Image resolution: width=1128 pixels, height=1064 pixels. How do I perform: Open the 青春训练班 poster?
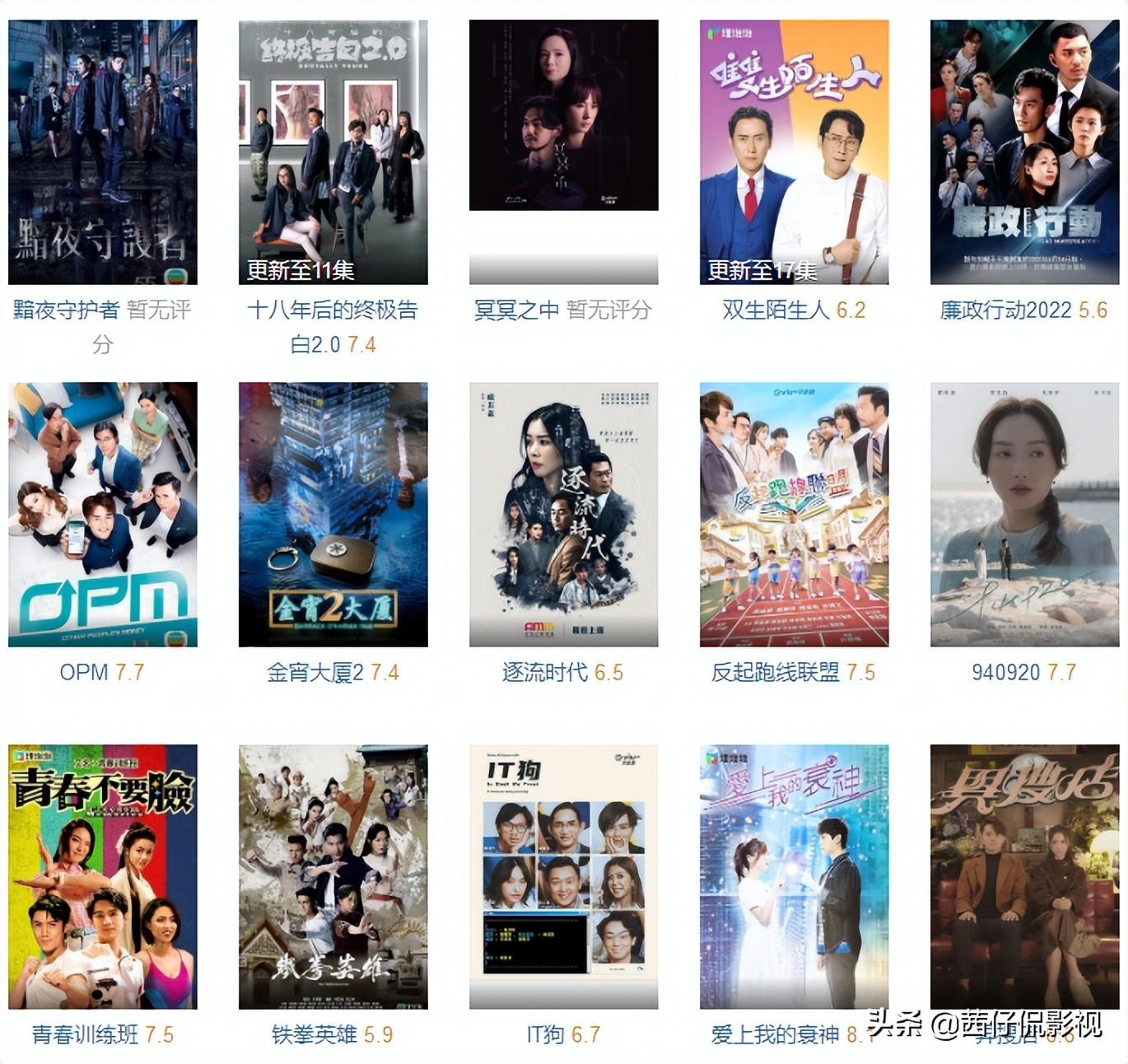coord(102,876)
